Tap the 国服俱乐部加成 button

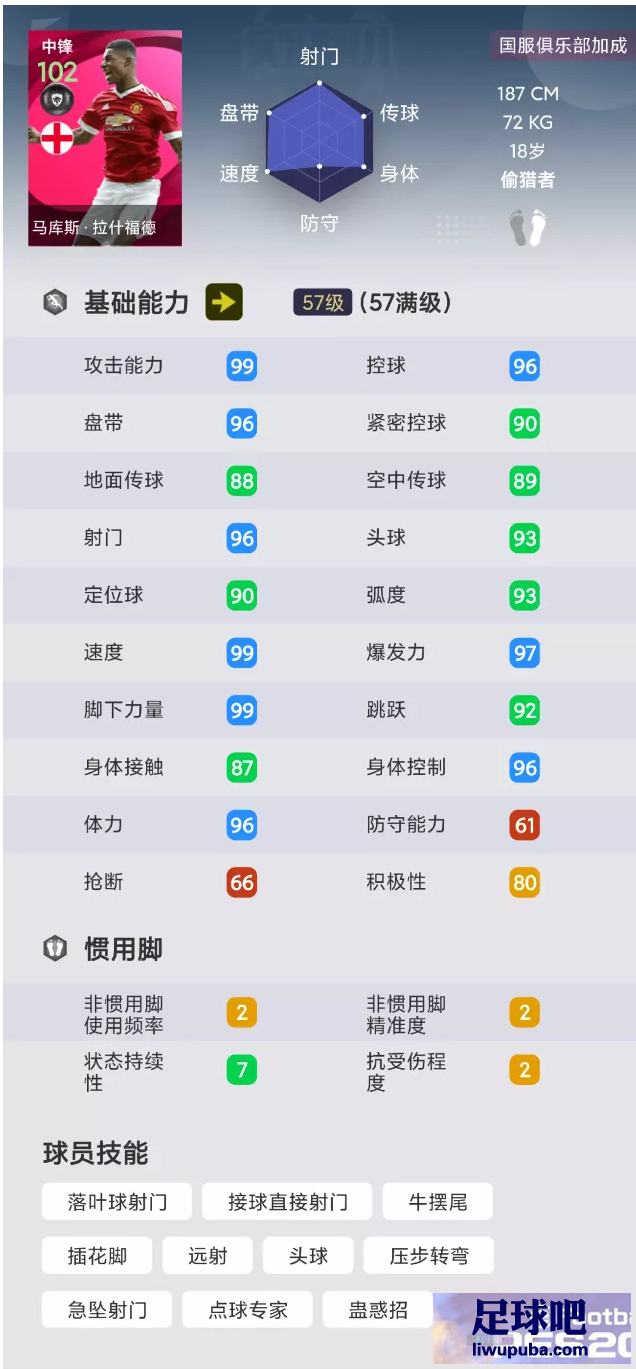coord(563,45)
